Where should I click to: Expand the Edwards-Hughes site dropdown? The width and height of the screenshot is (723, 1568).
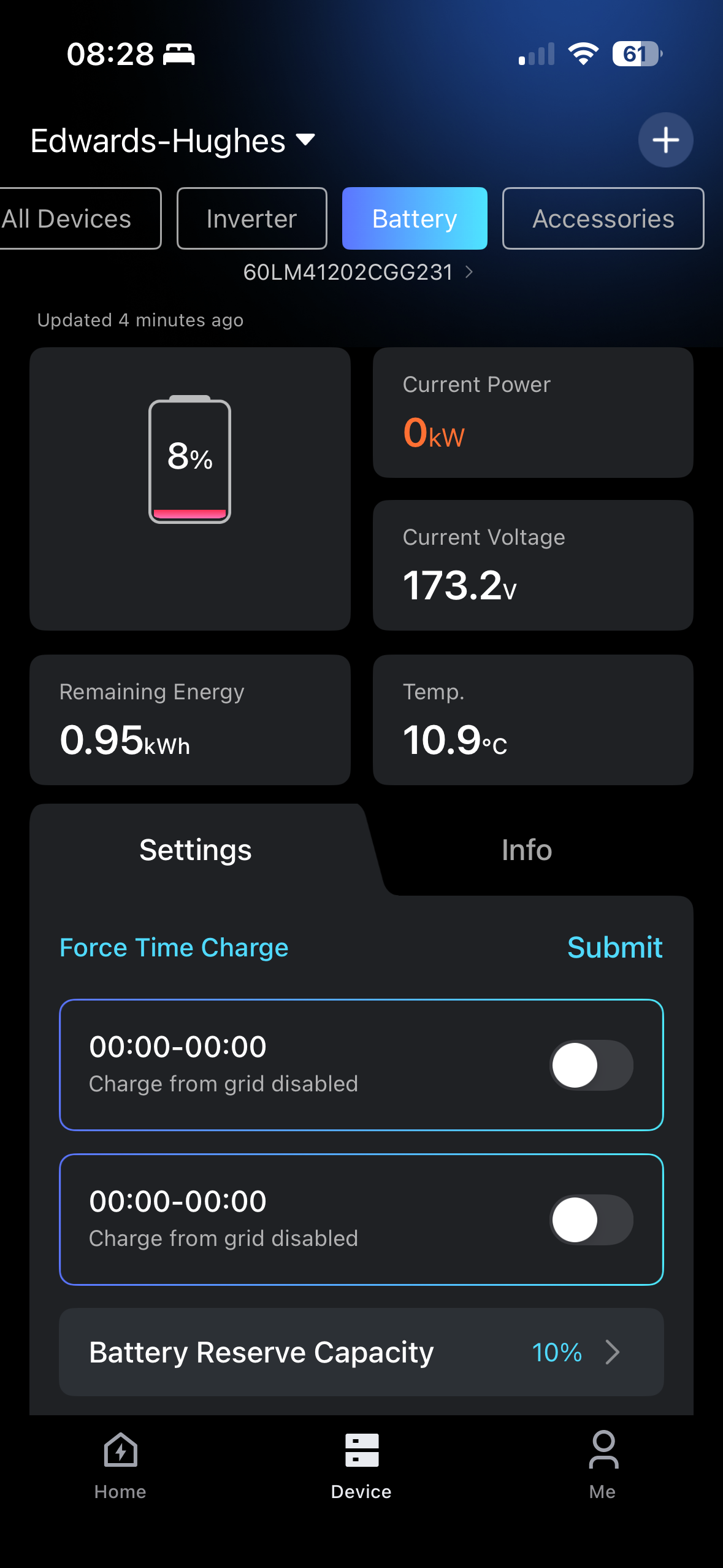[x=173, y=141]
